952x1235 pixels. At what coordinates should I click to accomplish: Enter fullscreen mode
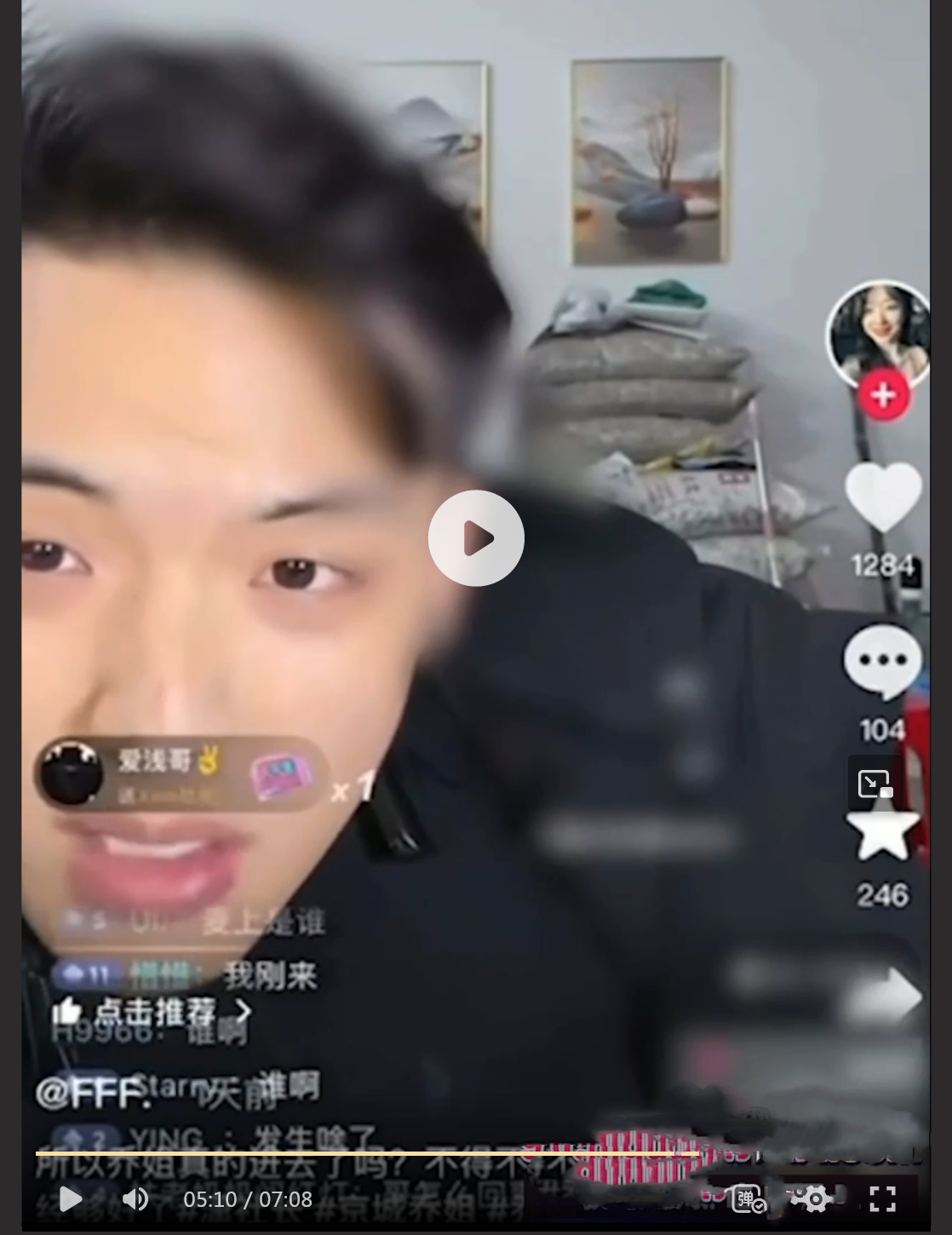click(882, 1199)
